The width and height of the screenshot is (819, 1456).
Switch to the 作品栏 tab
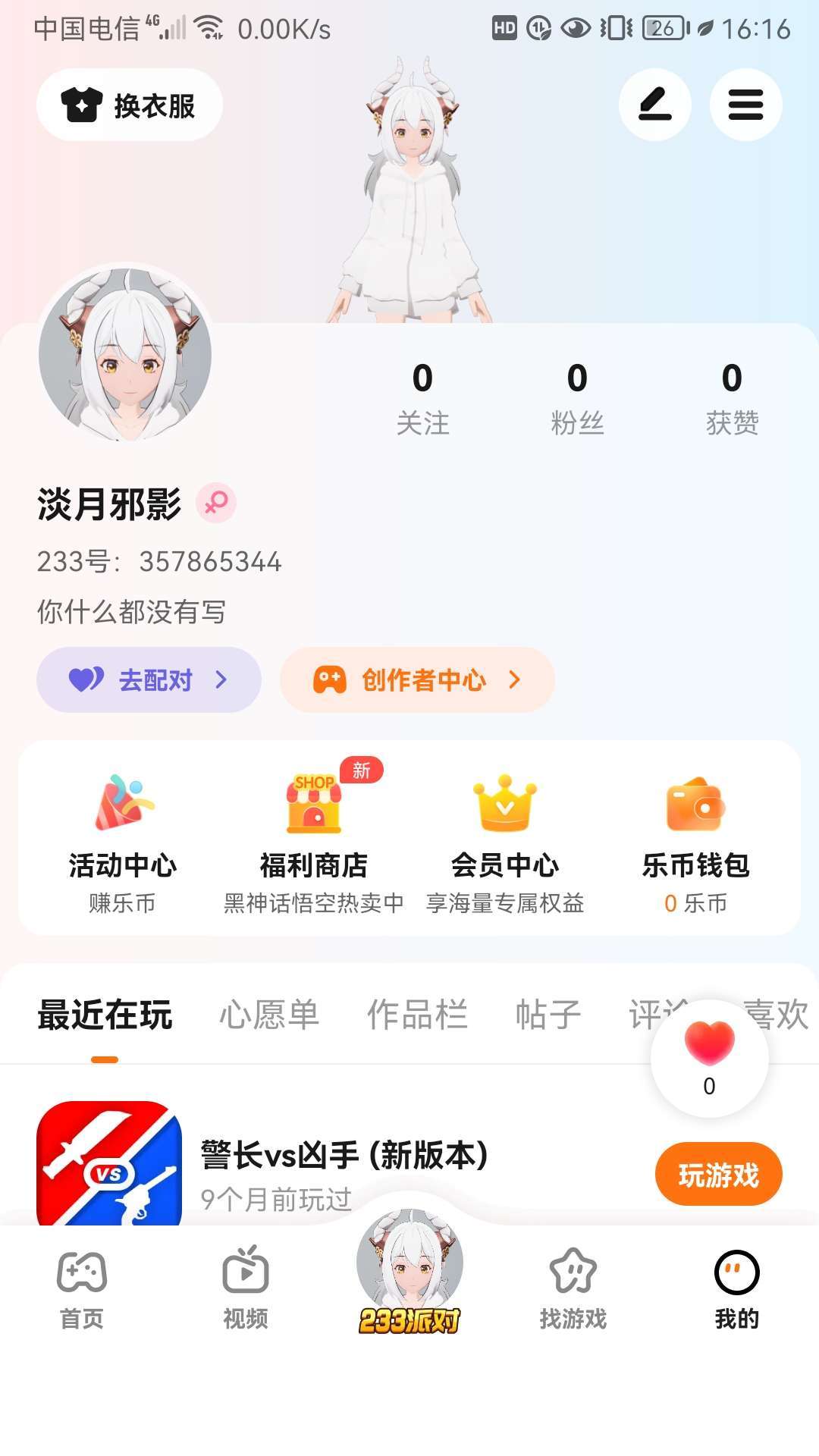click(417, 1015)
